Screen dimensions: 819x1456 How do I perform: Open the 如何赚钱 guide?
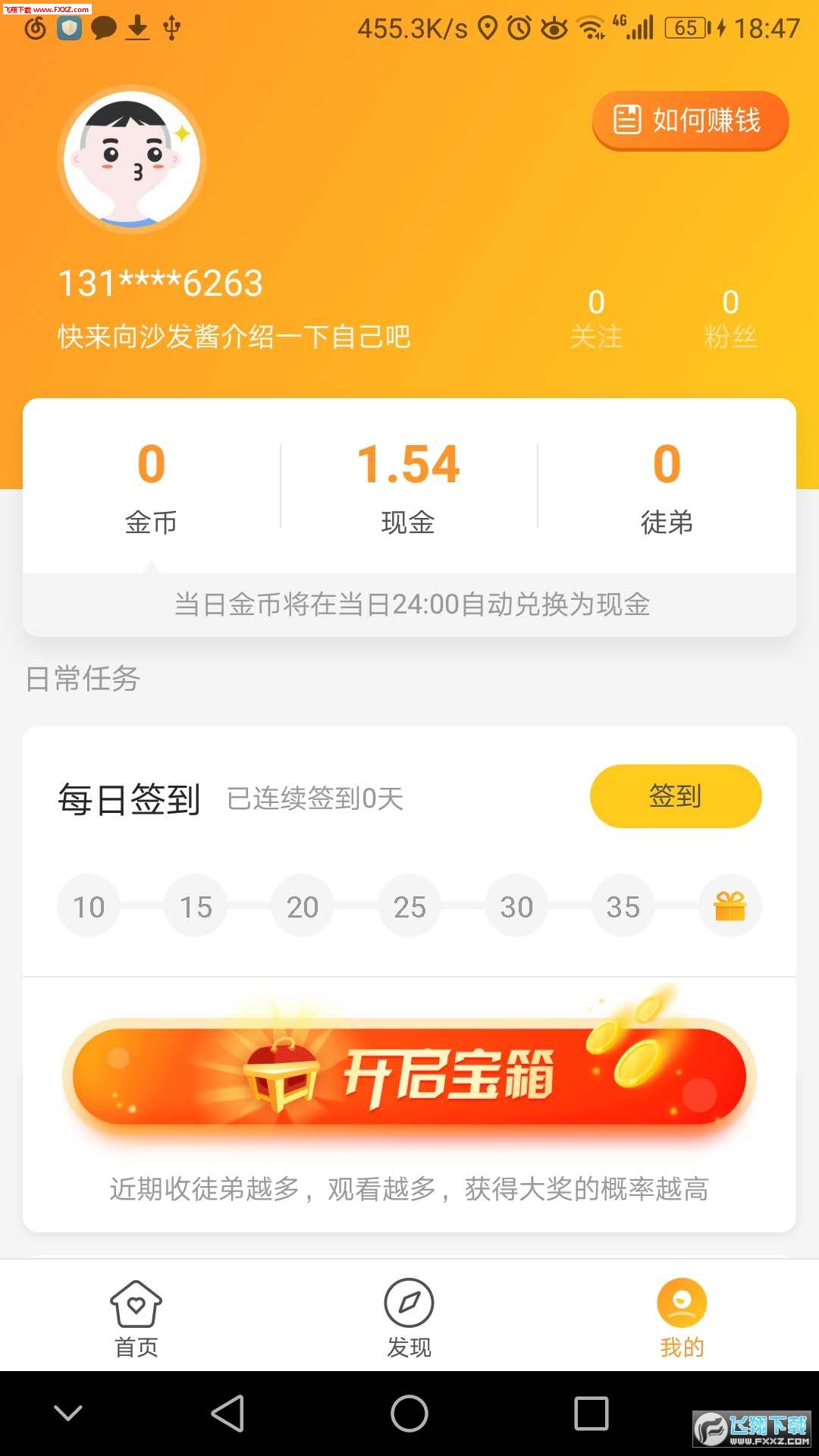click(690, 120)
